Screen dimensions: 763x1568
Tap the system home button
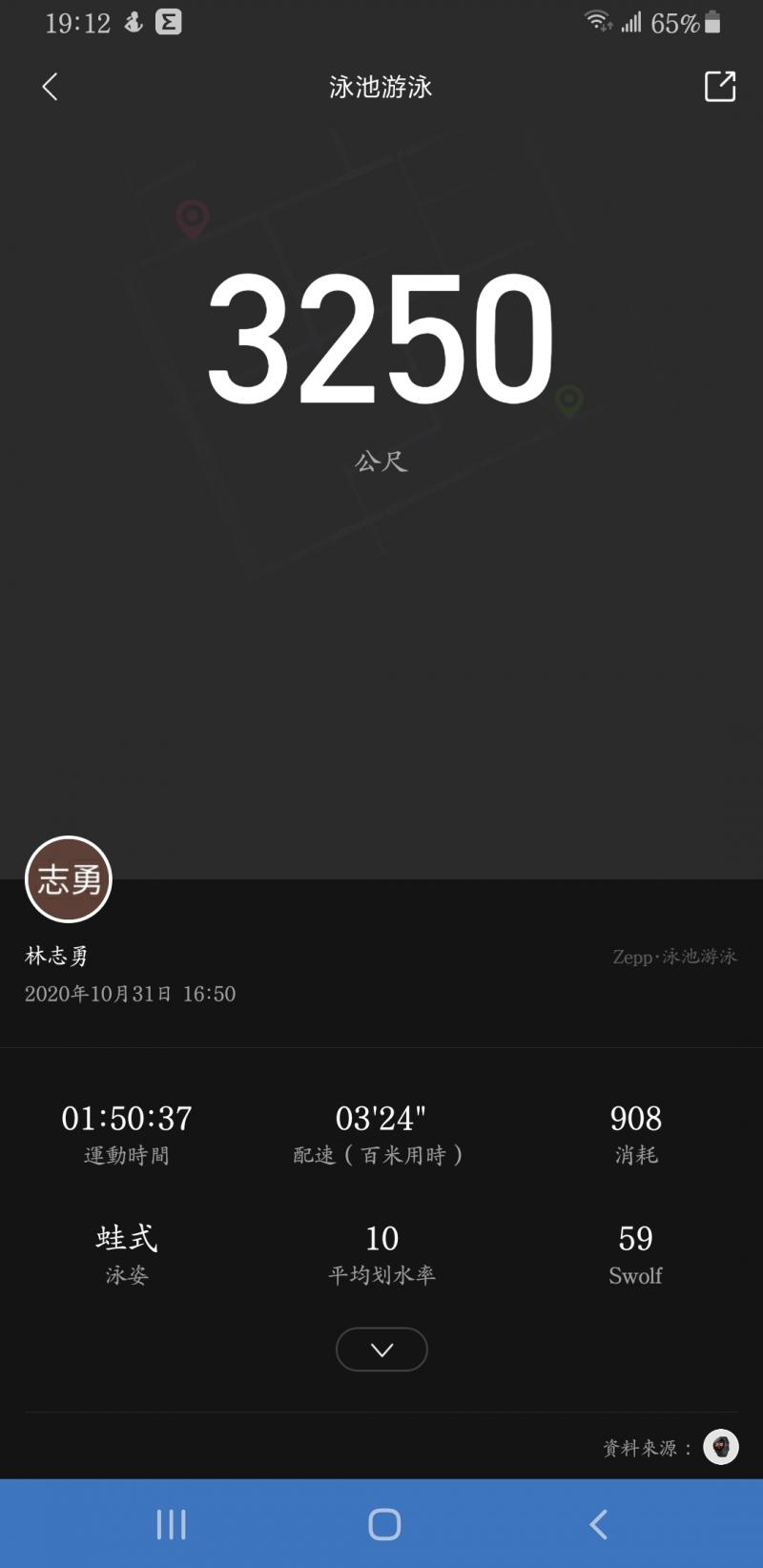(x=384, y=1524)
